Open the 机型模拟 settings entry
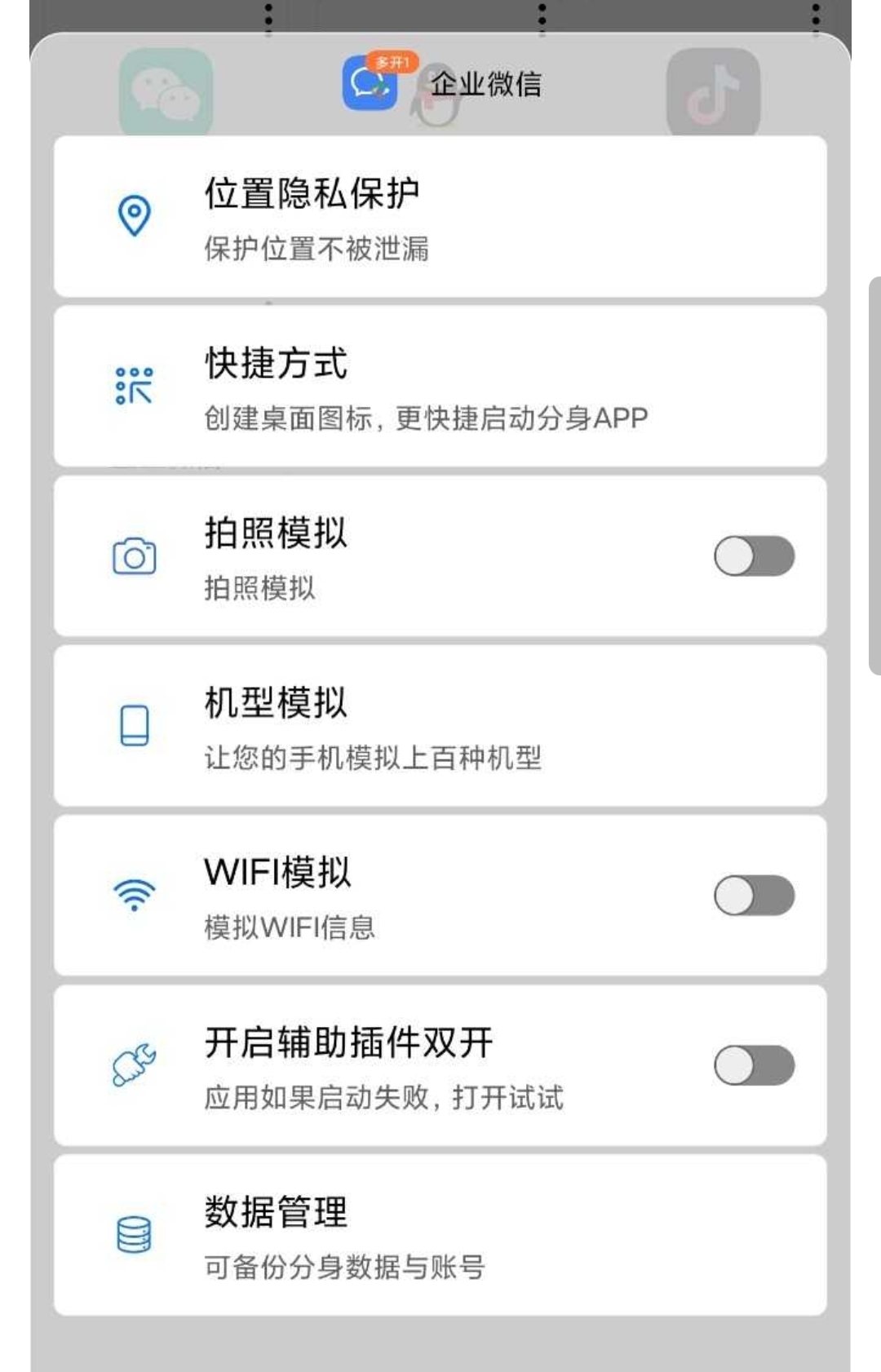The image size is (881, 1372). [x=440, y=726]
